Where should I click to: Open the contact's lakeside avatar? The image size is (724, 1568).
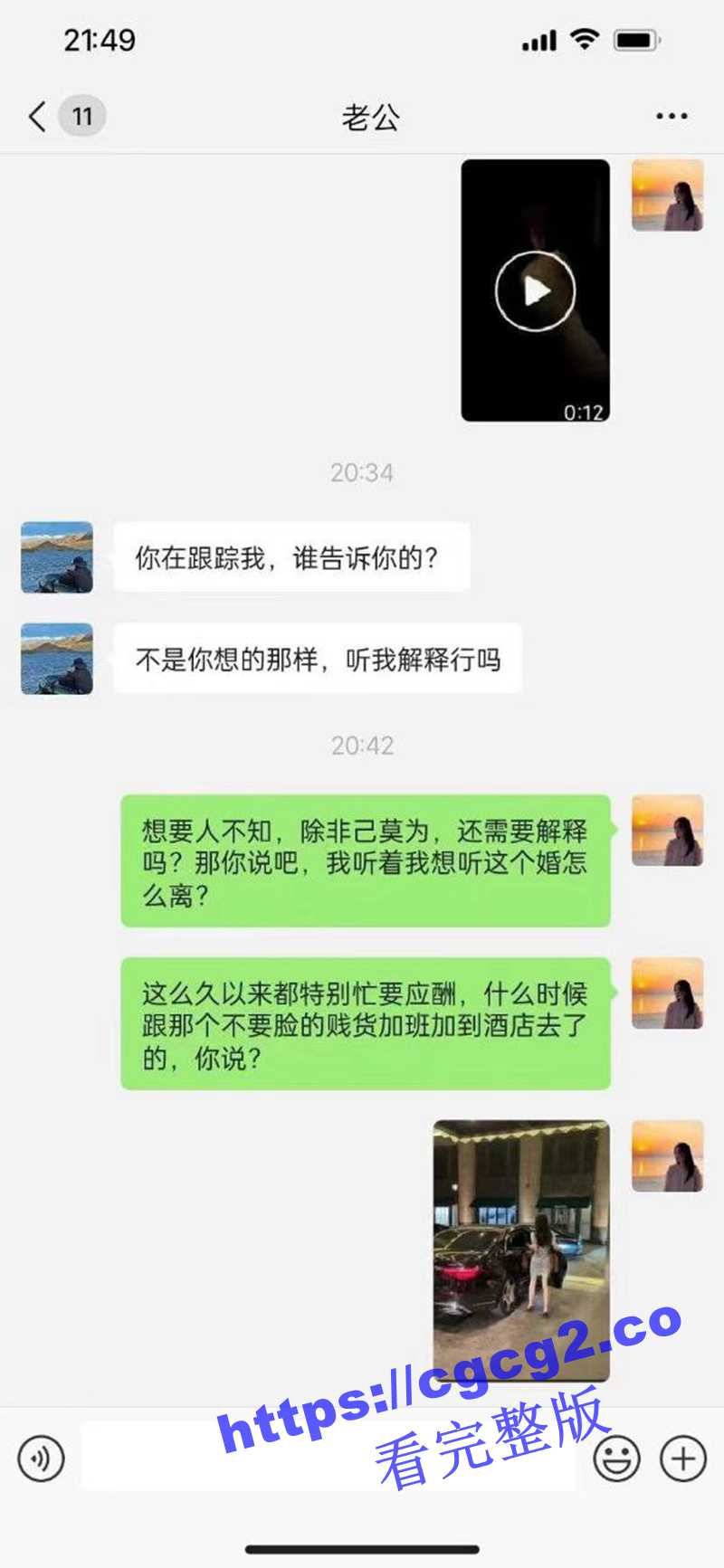pyautogui.click(x=55, y=558)
